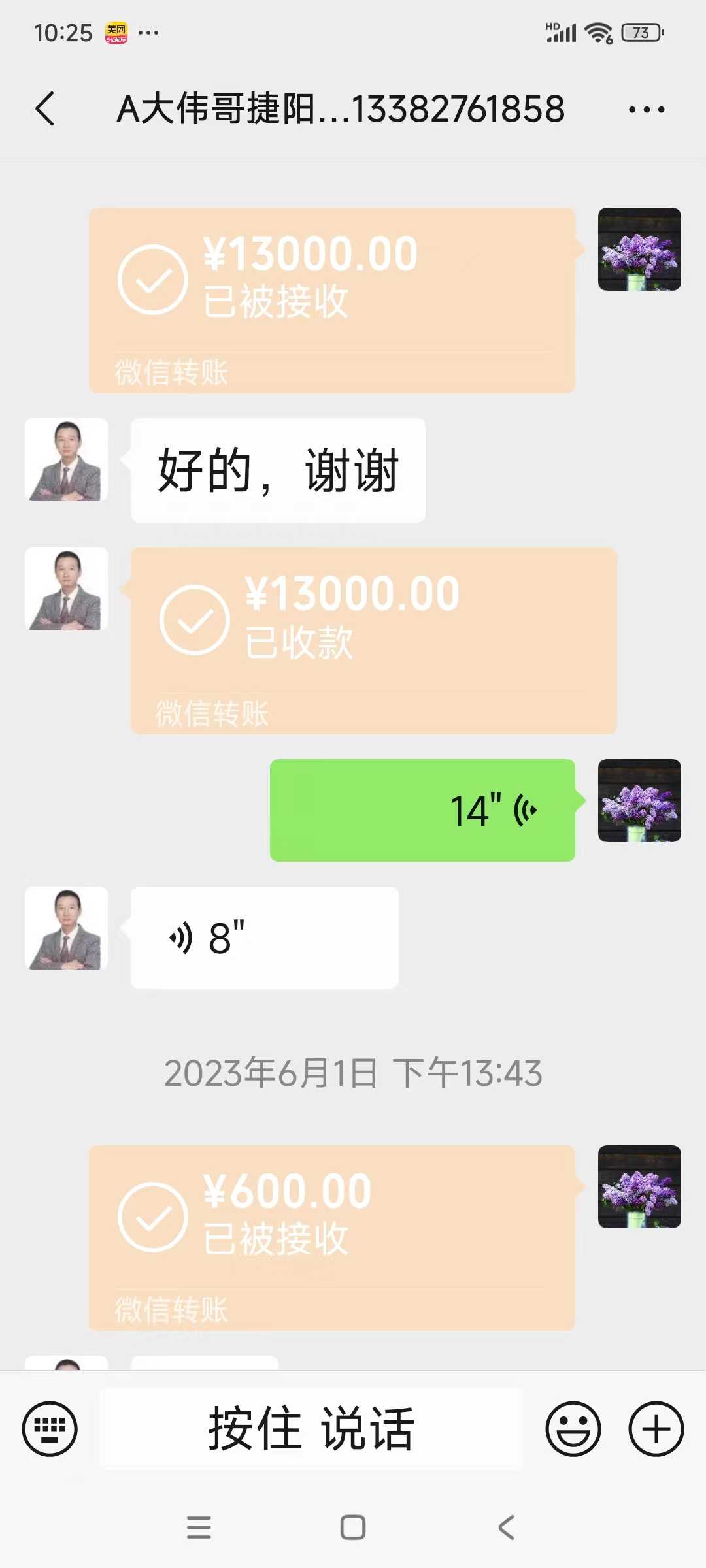
Task: Open the ¥600.00 transfer details
Action: click(x=332, y=1237)
